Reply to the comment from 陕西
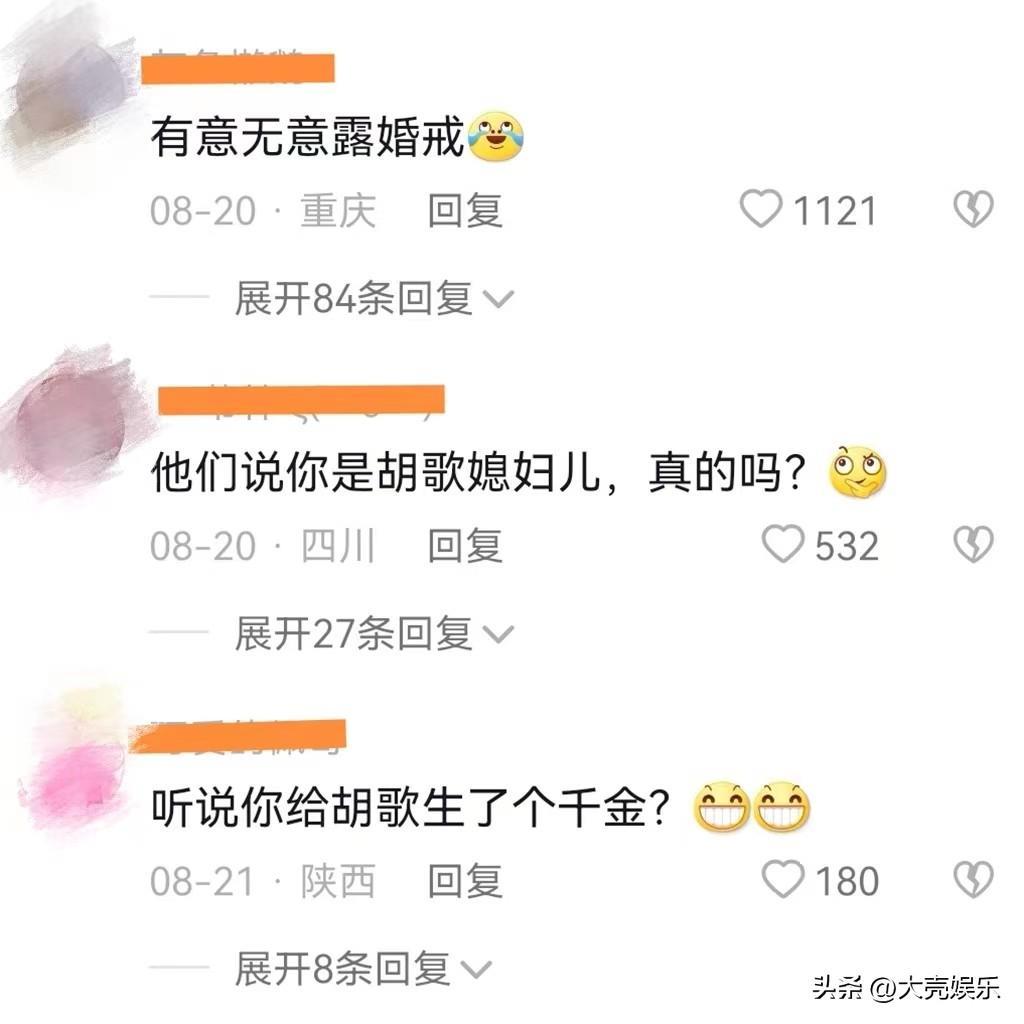The width and height of the screenshot is (1024, 1024). point(465,881)
